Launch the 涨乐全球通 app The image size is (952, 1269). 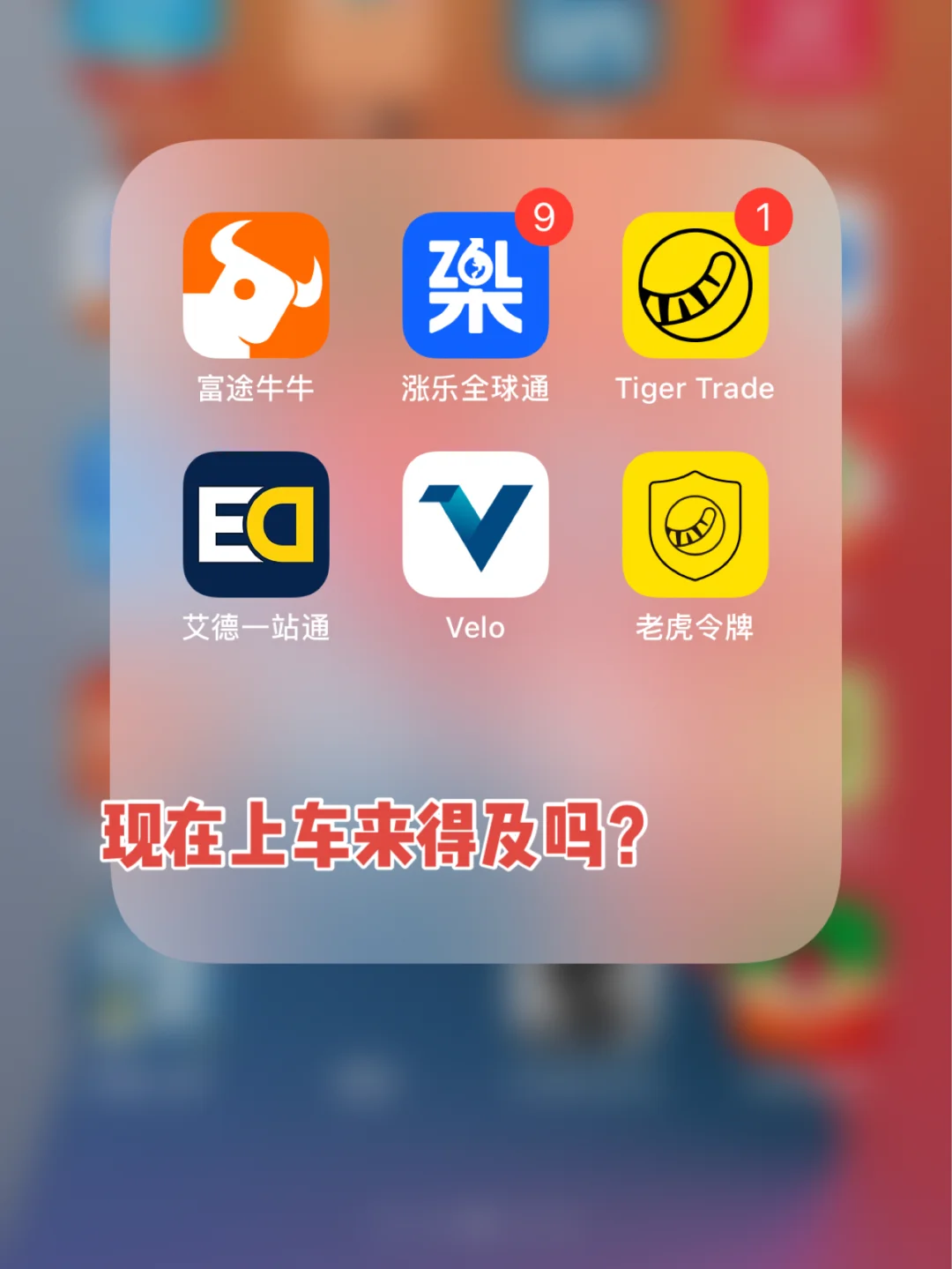coord(475,285)
